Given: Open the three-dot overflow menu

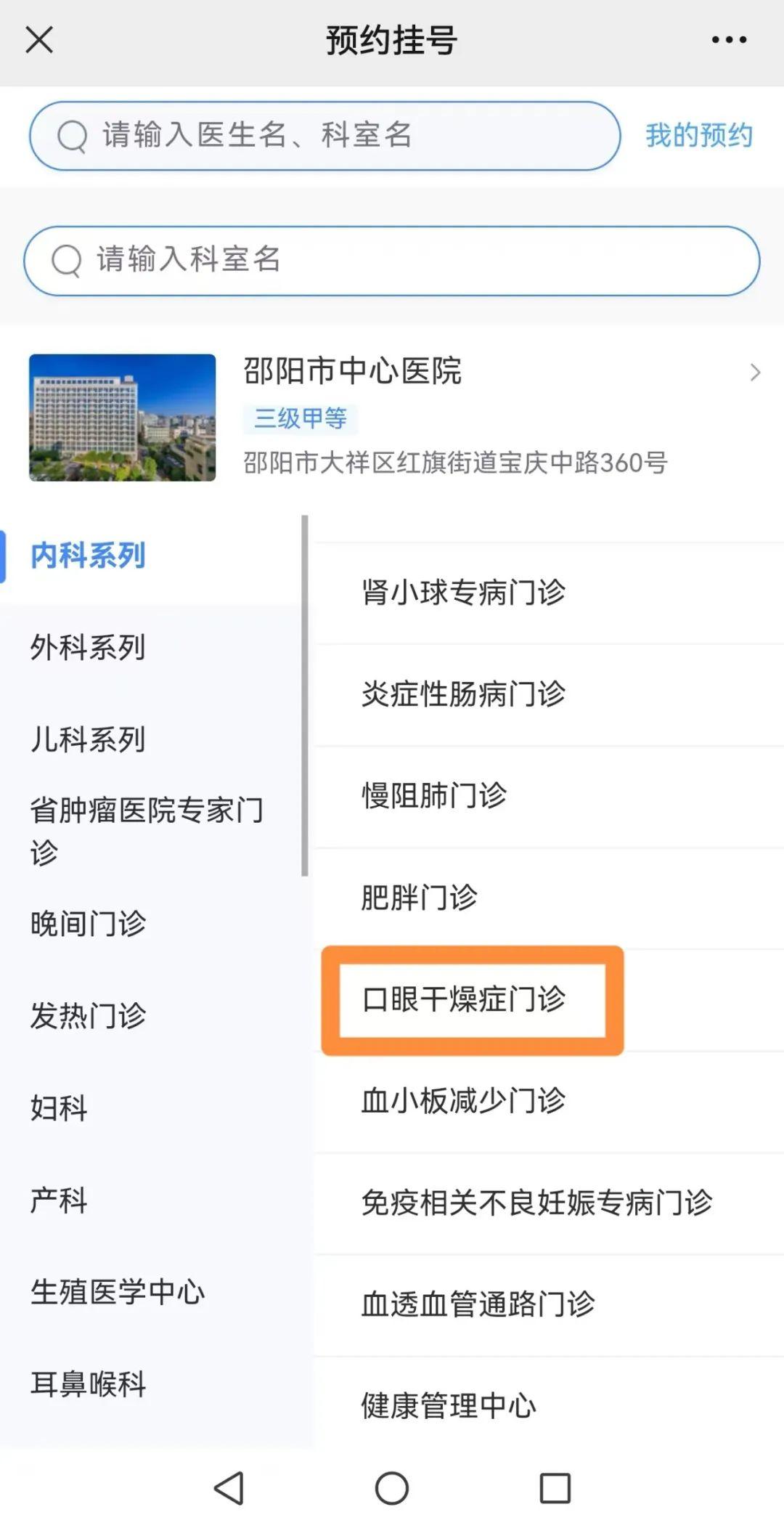Looking at the screenshot, I should 729,40.
